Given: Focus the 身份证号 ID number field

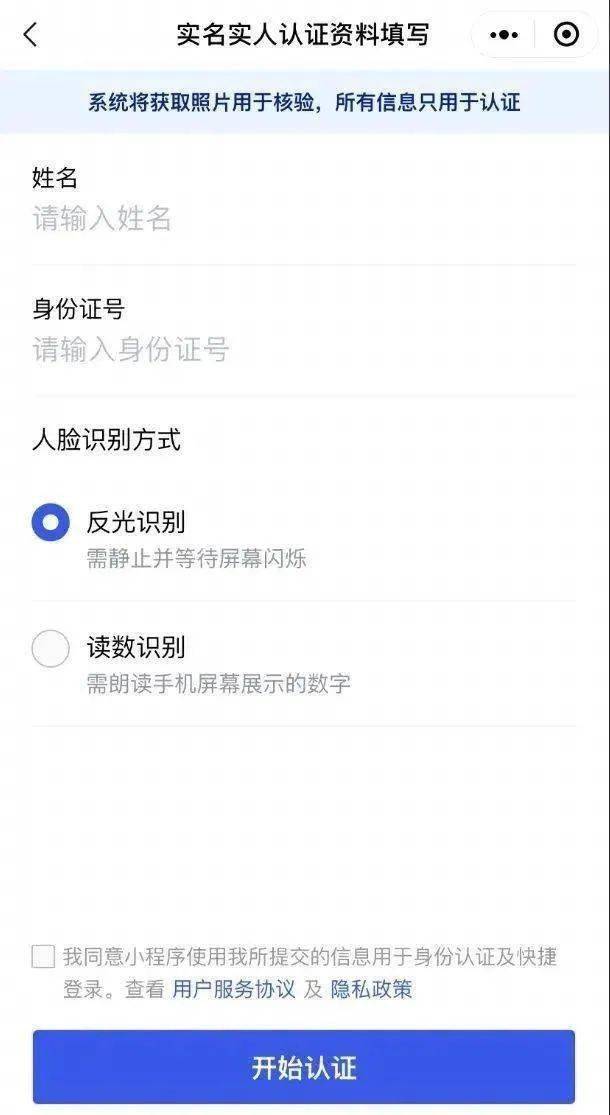Looking at the screenshot, I should [x=304, y=350].
